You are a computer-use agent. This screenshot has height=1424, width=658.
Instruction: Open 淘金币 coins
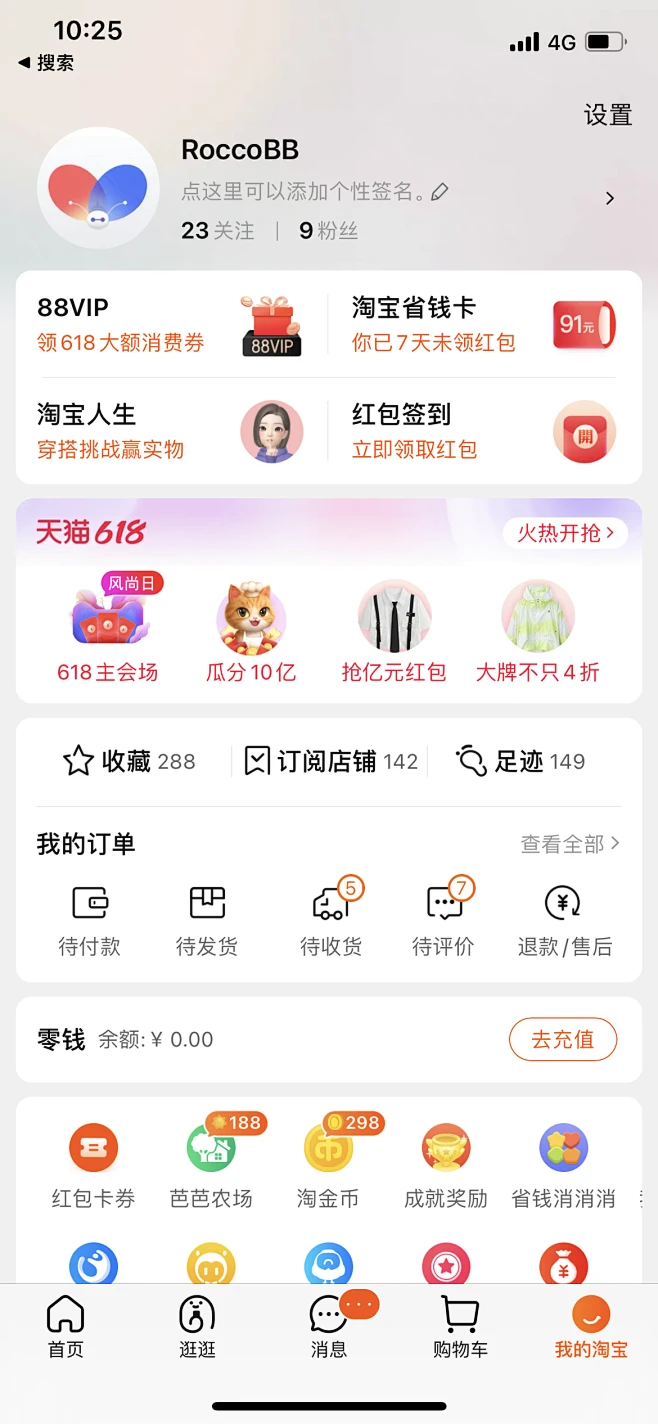tap(328, 1166)
